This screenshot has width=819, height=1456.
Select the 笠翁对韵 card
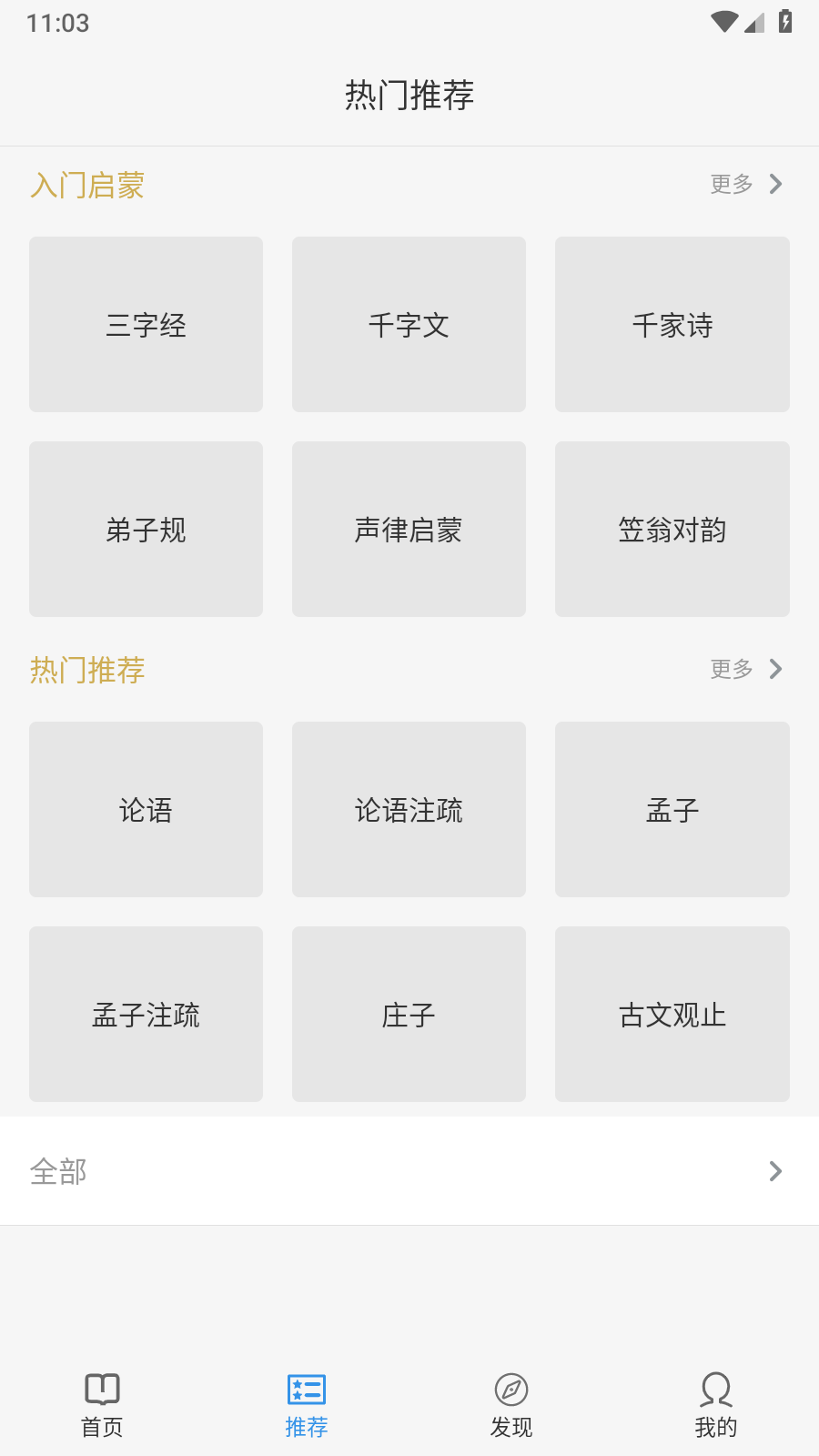coord(672,530)
